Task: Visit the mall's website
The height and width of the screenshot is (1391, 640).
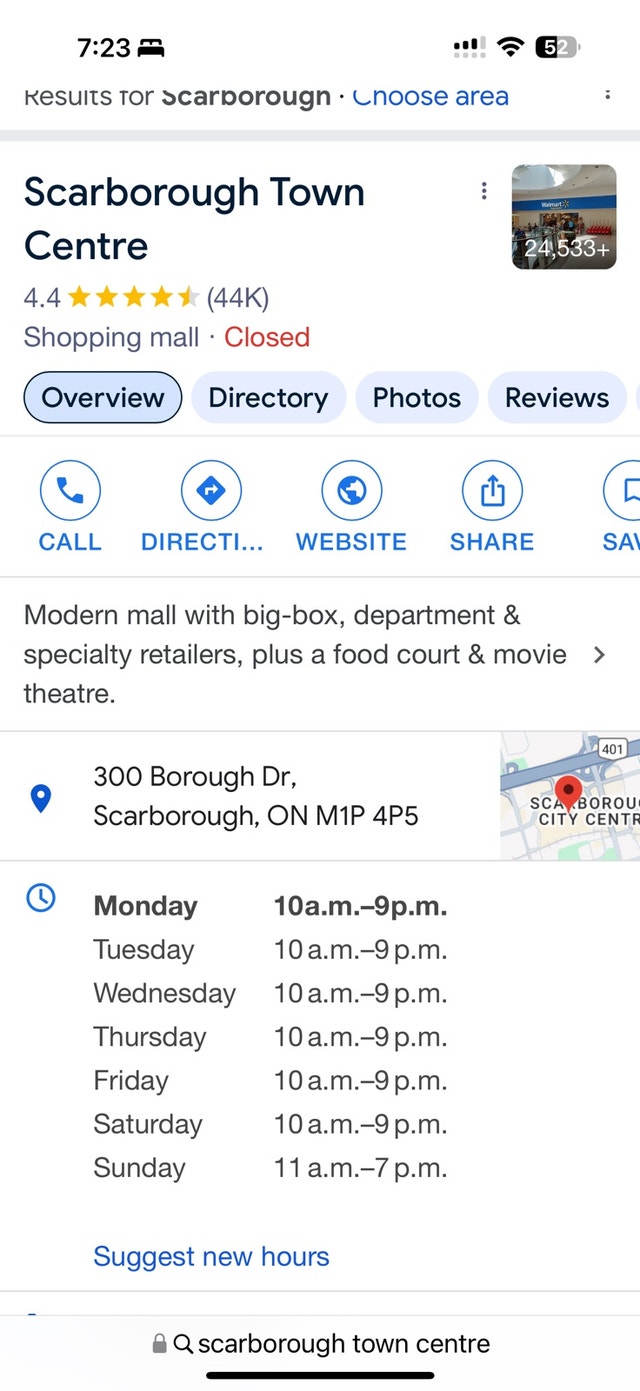Action: coord(351,510)
